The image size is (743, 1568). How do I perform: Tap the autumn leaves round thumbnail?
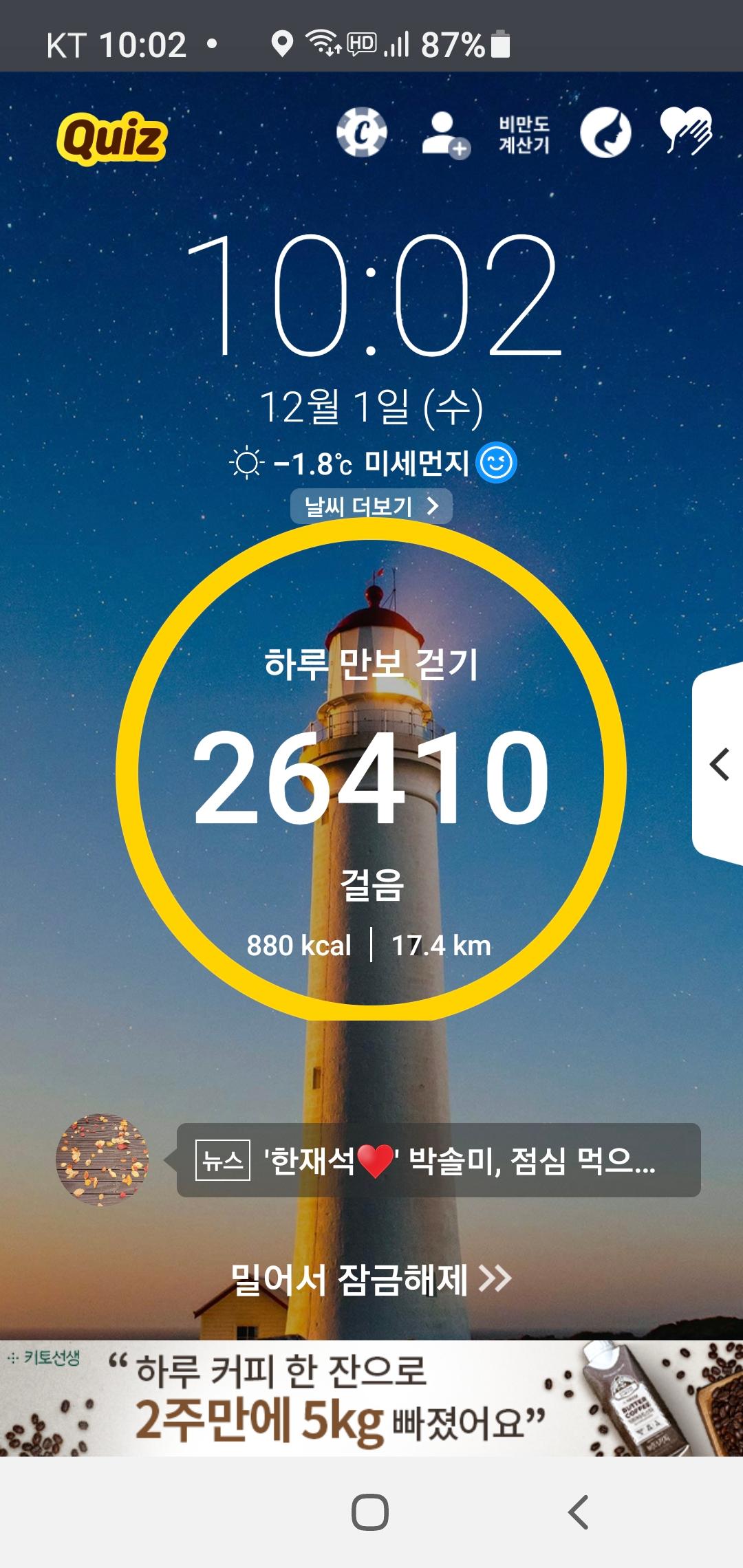(102, 1160)
